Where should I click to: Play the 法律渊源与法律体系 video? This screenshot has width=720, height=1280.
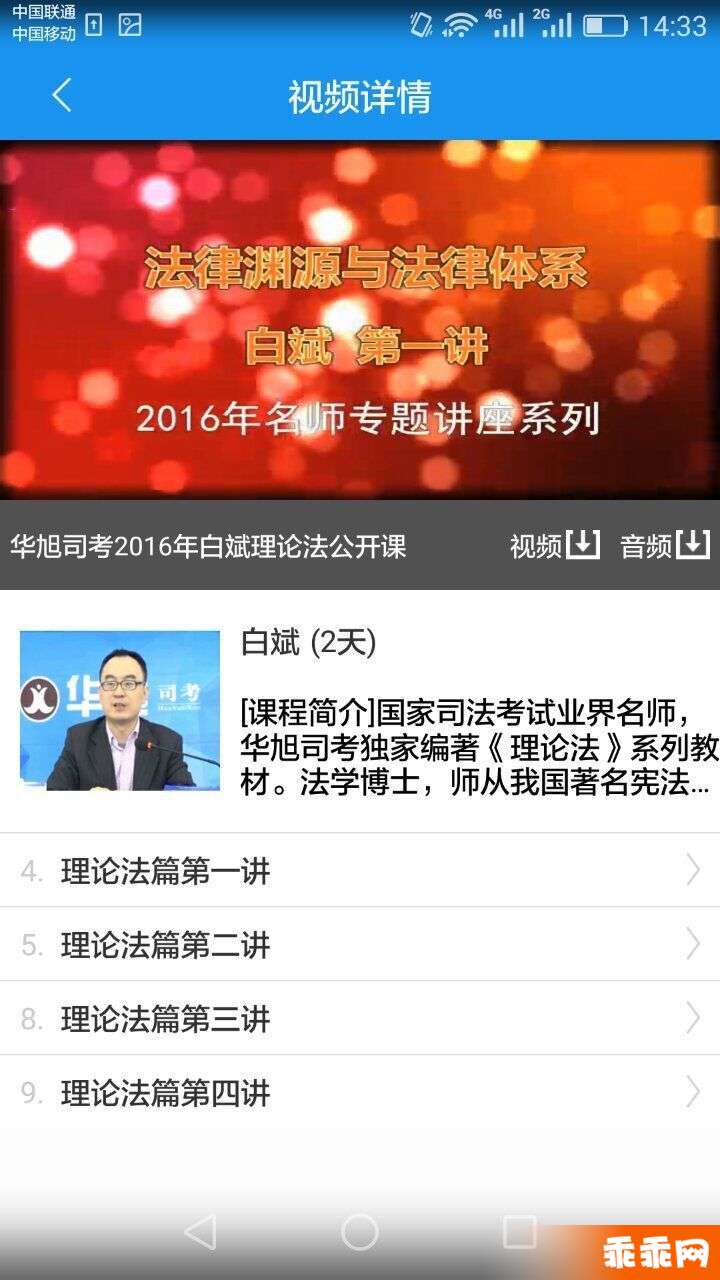360,320
